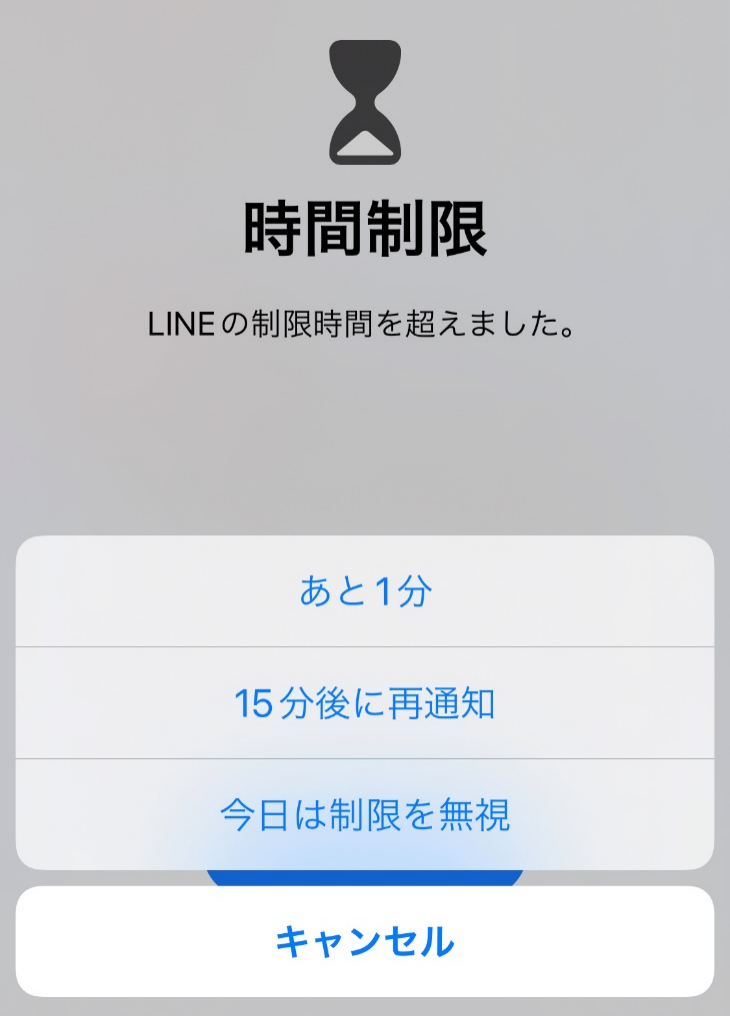Choose あと1分 for one more minute

tap(365, 592)
